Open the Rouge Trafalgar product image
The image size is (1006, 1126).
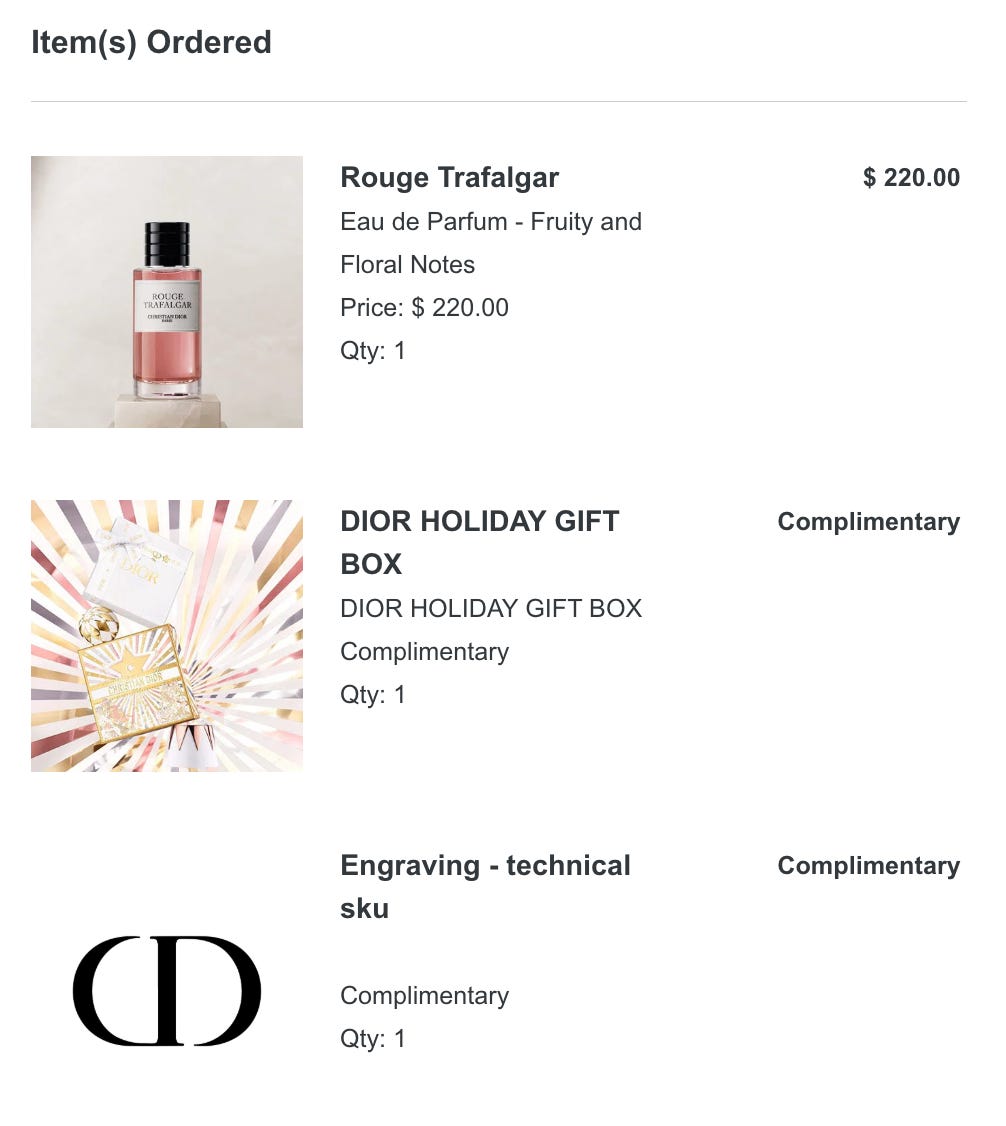pyautogui.click(x=167, y=292)
